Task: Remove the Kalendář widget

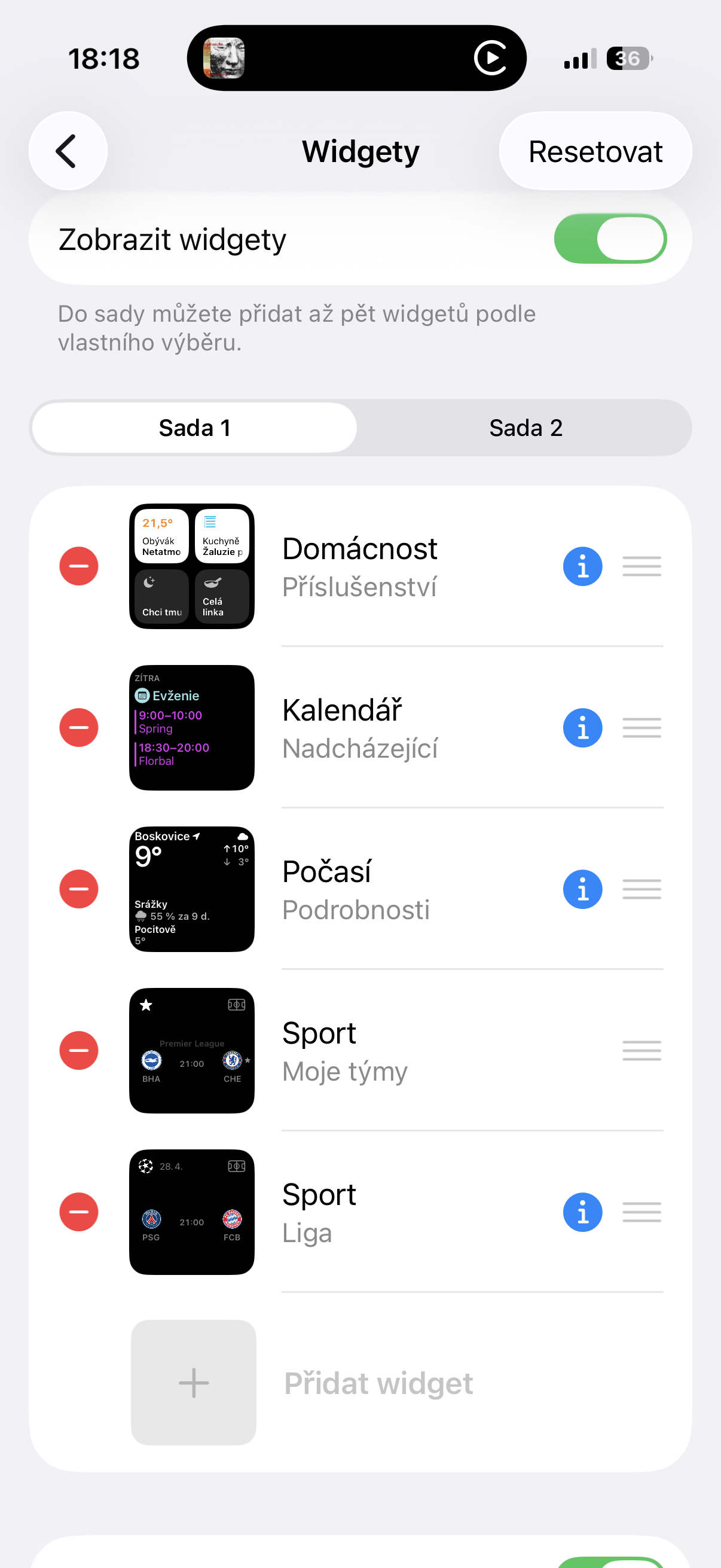Action: coord(78,727)
